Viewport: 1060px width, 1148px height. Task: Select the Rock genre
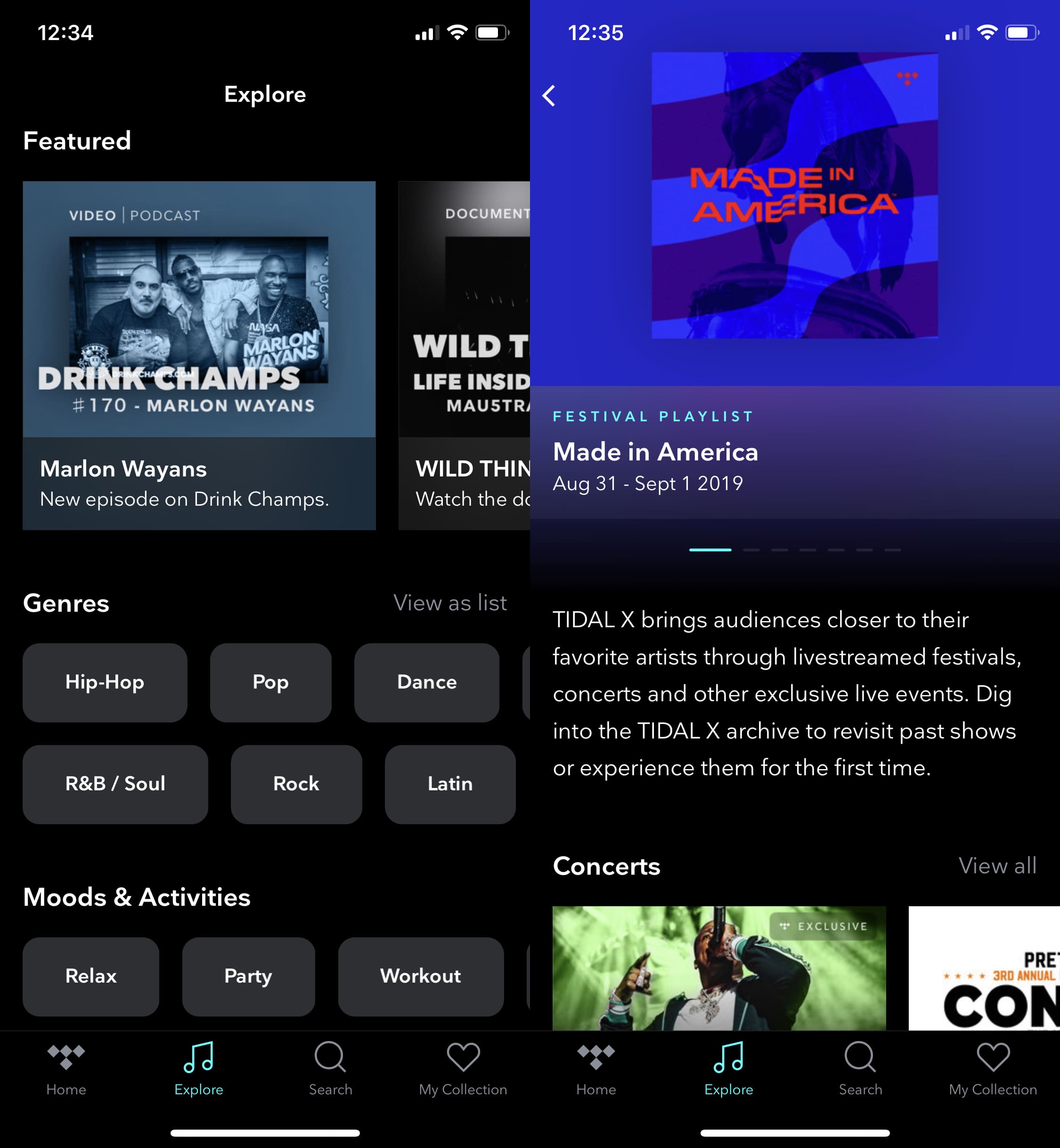296,784
